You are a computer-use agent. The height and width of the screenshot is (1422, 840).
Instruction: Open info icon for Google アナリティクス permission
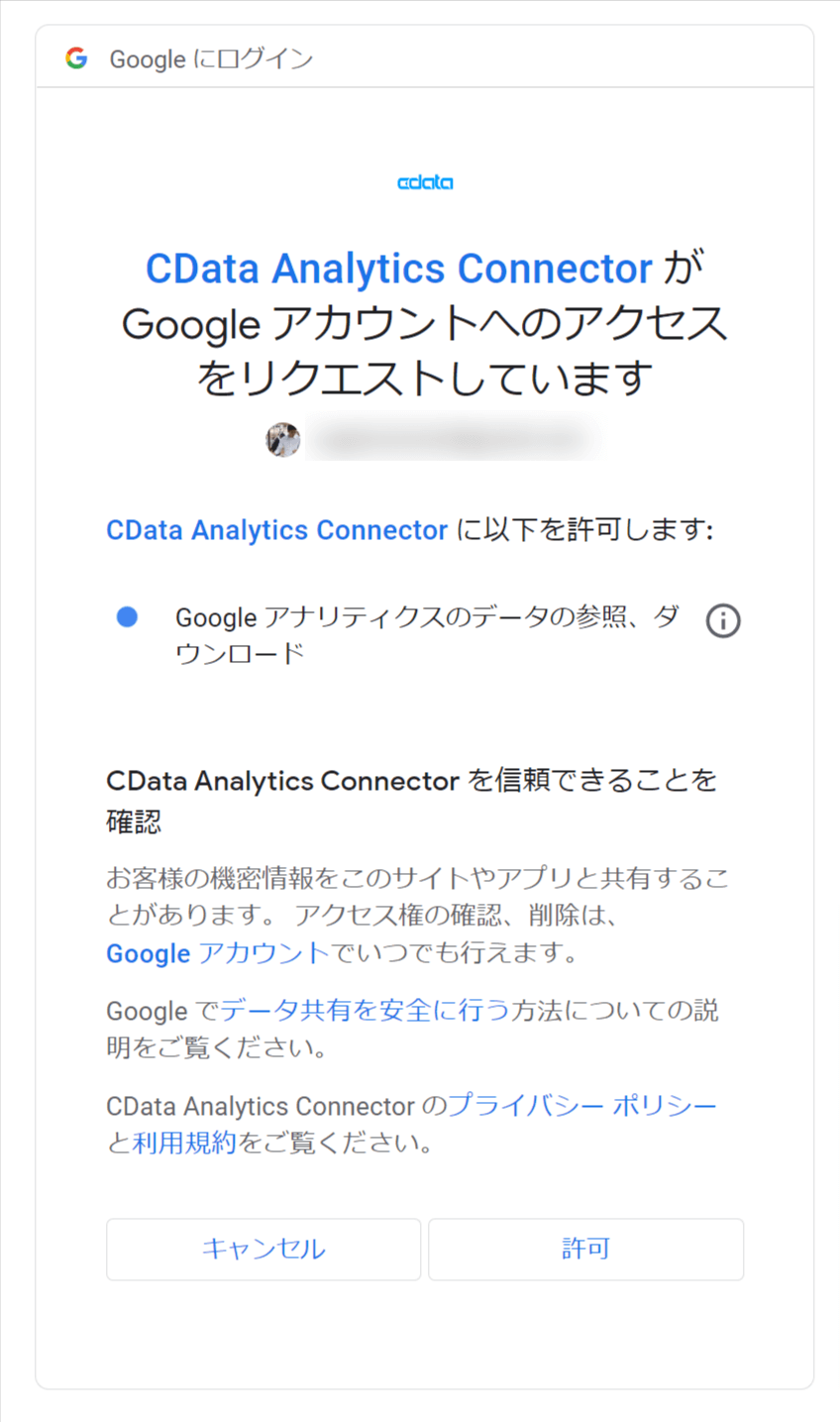[x=723, y=621]
